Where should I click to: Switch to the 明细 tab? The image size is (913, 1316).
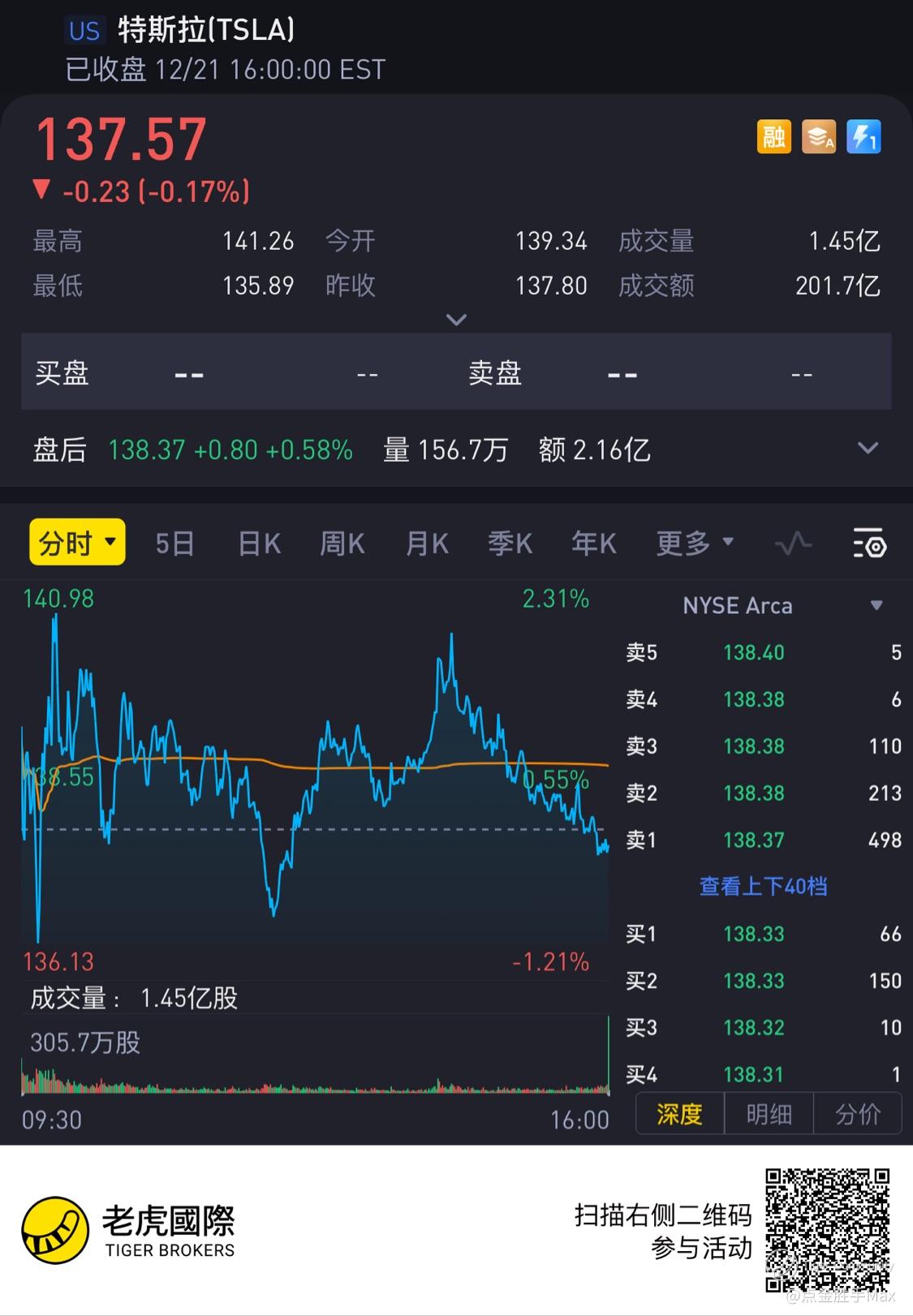click(x=769, y=1114)
